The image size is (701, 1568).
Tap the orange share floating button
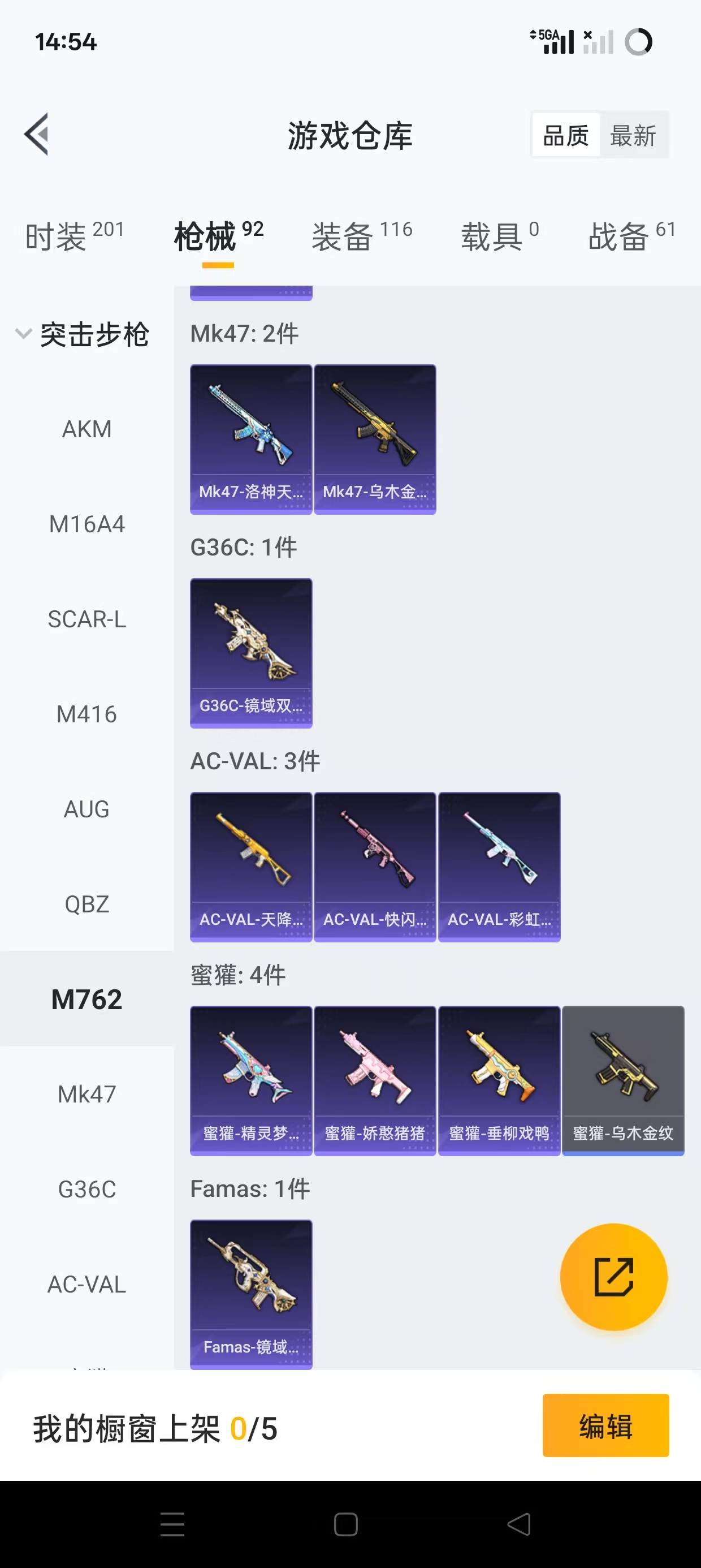(613, 1277)
